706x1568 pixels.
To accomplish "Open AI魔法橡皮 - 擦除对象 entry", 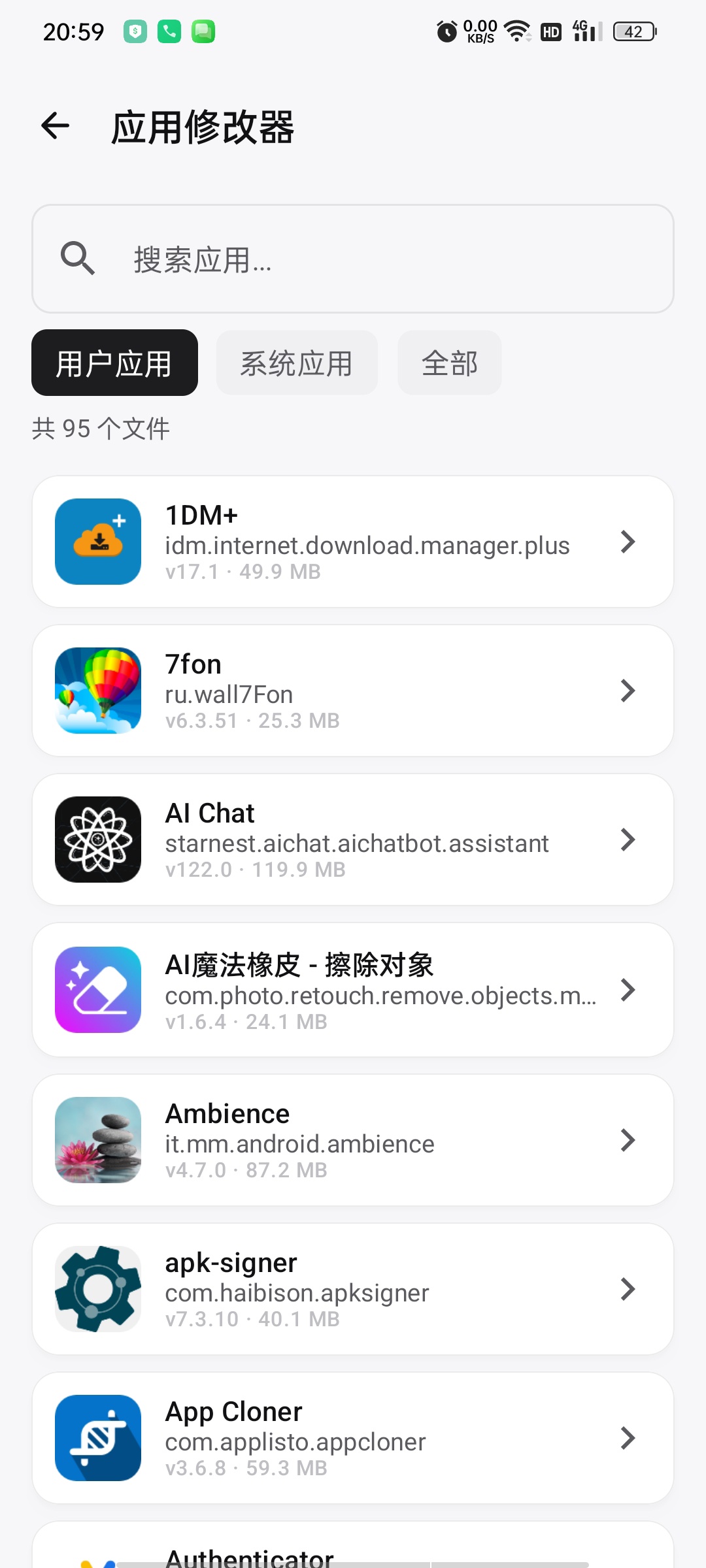I will tap(353, 990).
